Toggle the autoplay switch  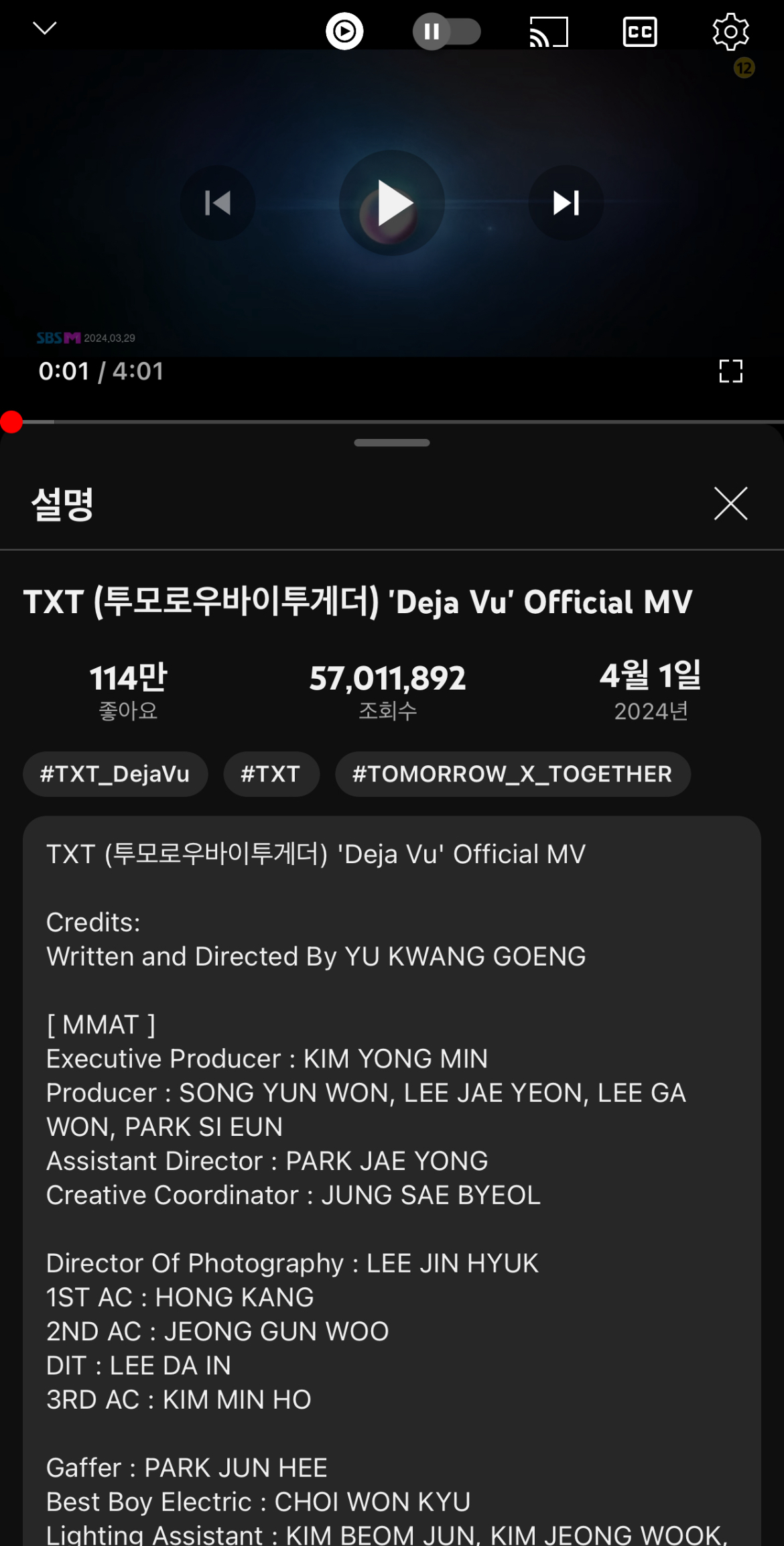click(x=446, y=31)
